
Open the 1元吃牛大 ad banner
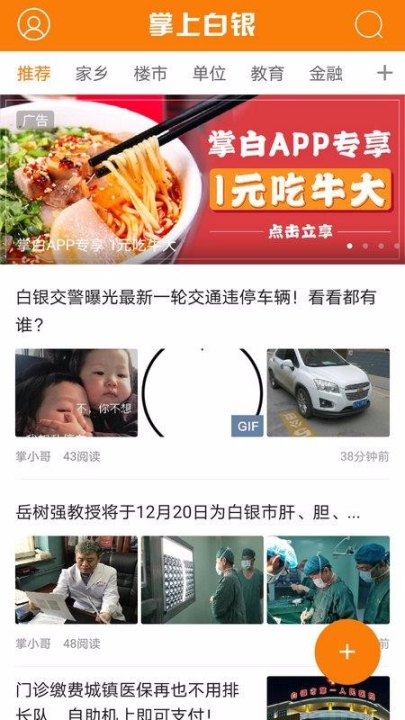(x=202, y=179)
